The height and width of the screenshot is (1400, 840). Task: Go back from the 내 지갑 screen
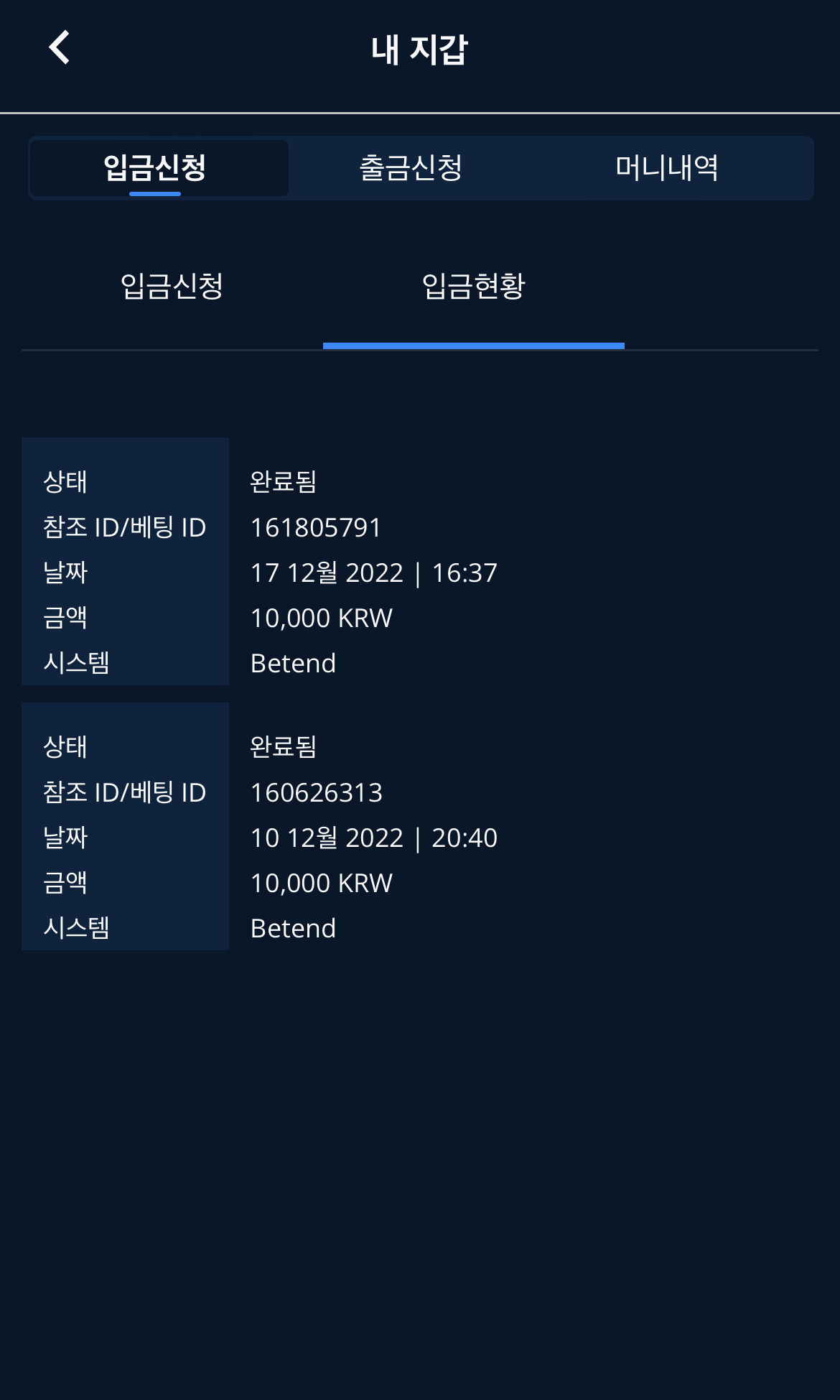click(x=60, y=48)
